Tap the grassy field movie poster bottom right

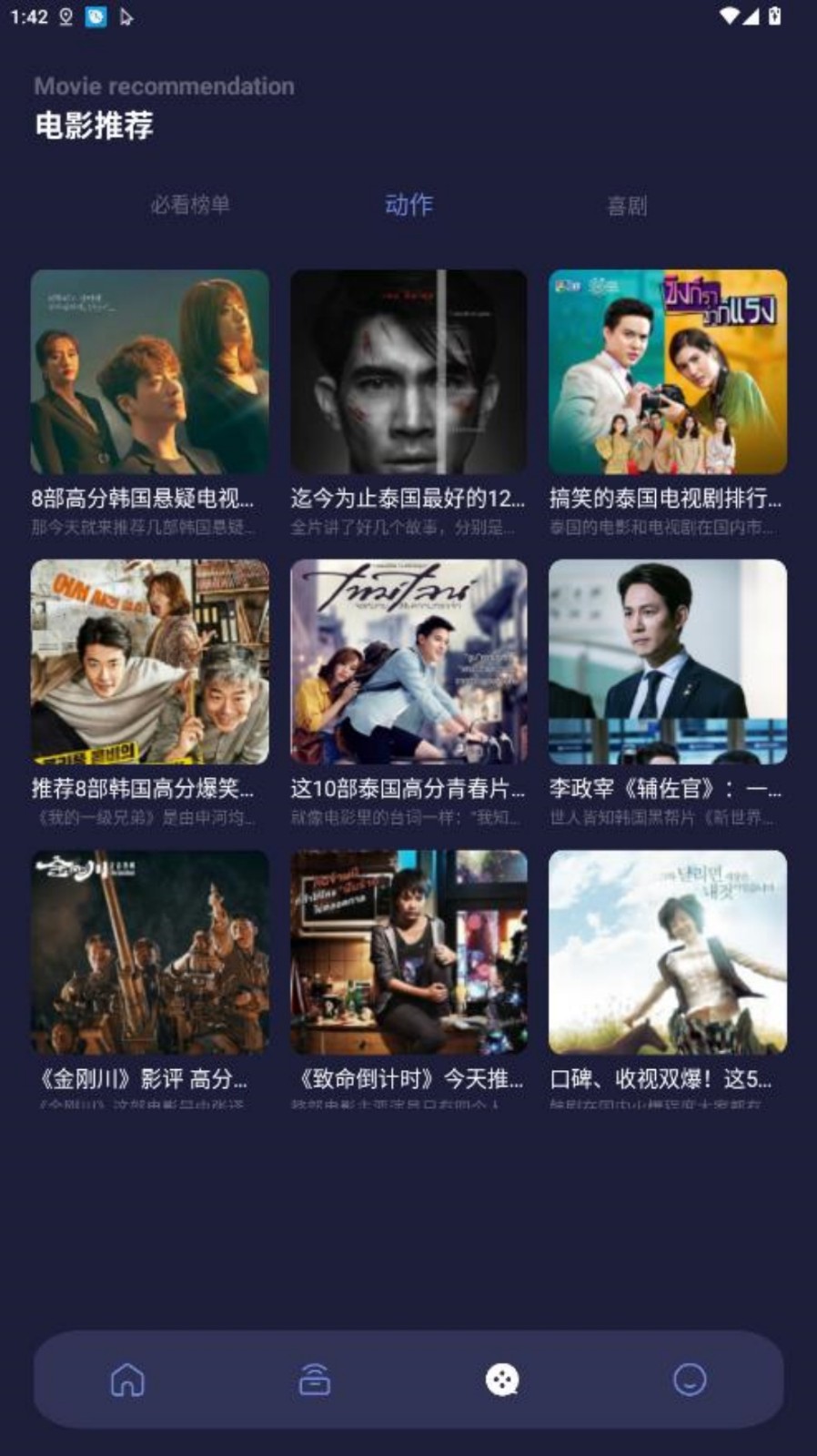point(670,954)
